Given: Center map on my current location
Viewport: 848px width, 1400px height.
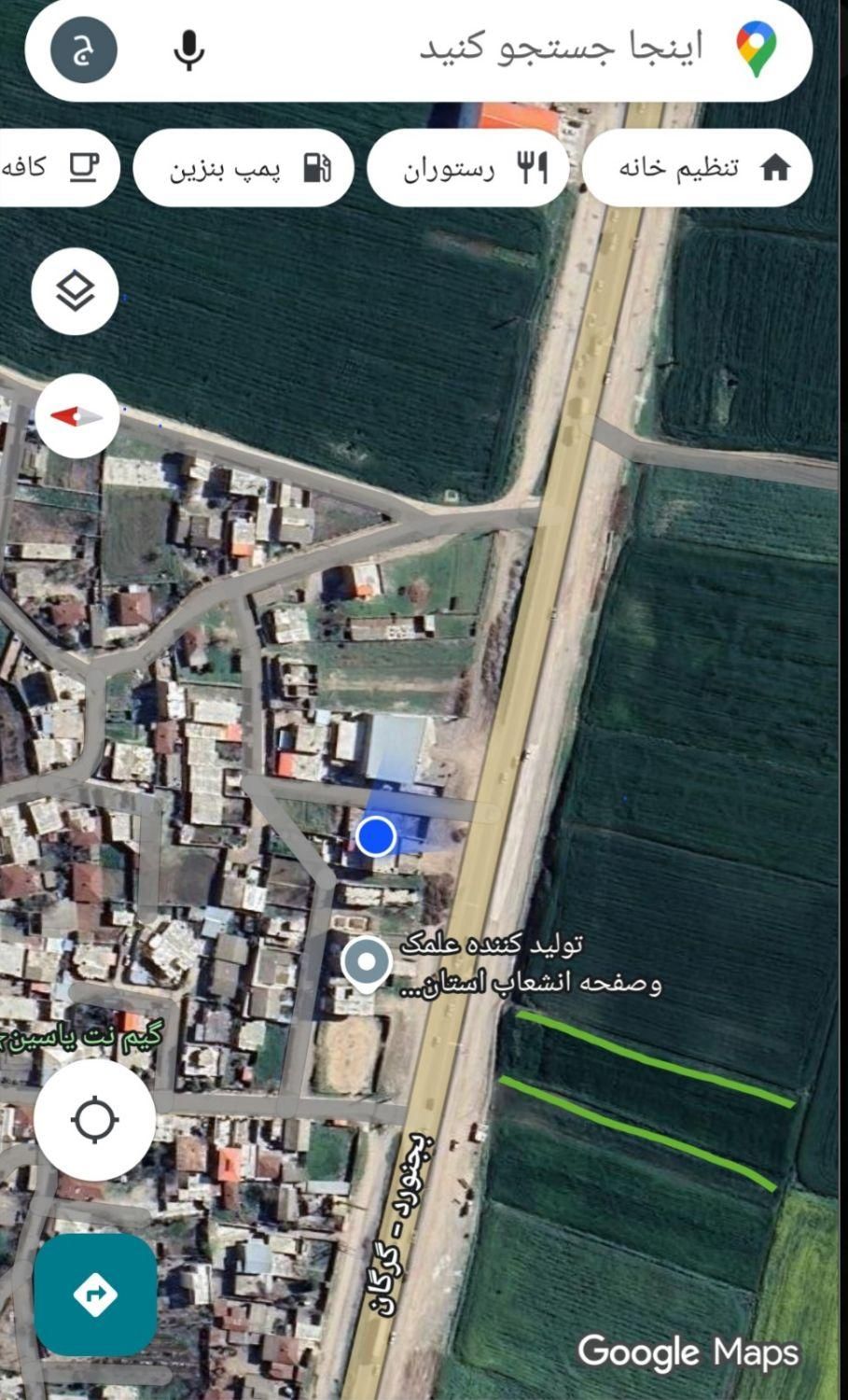Looking at the screenshot, I should click(95, 1120).
